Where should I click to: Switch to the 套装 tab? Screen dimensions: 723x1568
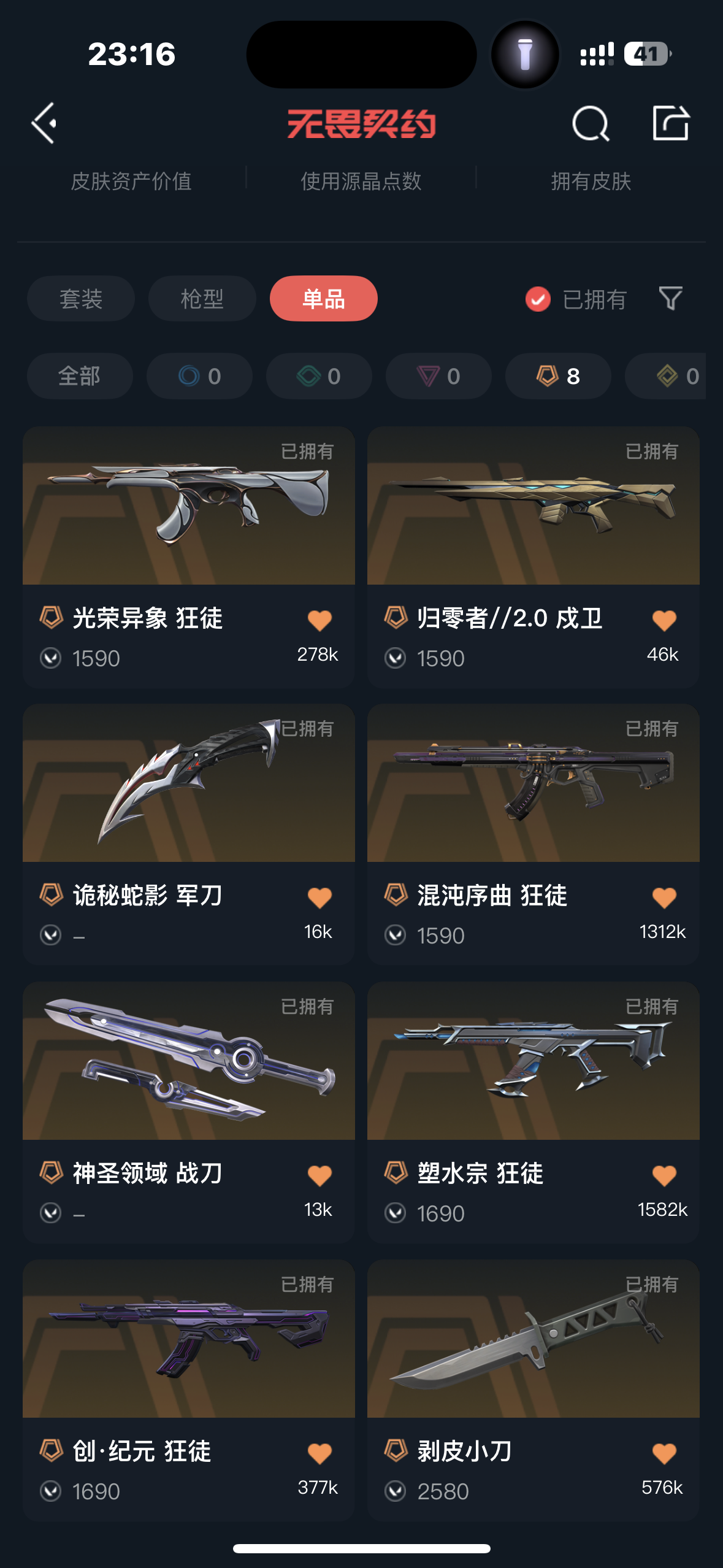coord(81,299)
